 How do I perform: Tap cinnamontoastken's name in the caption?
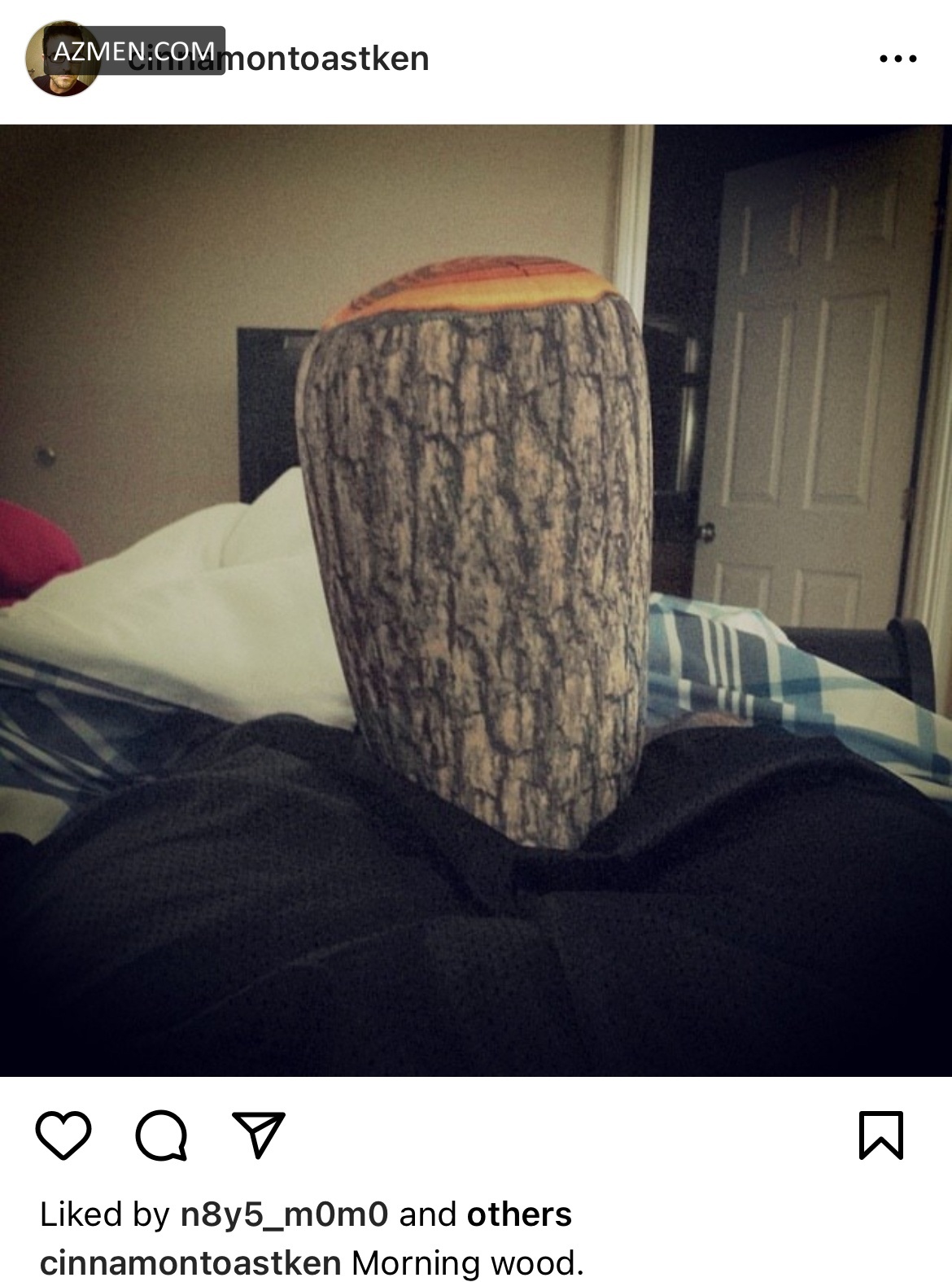[190, 1263]
